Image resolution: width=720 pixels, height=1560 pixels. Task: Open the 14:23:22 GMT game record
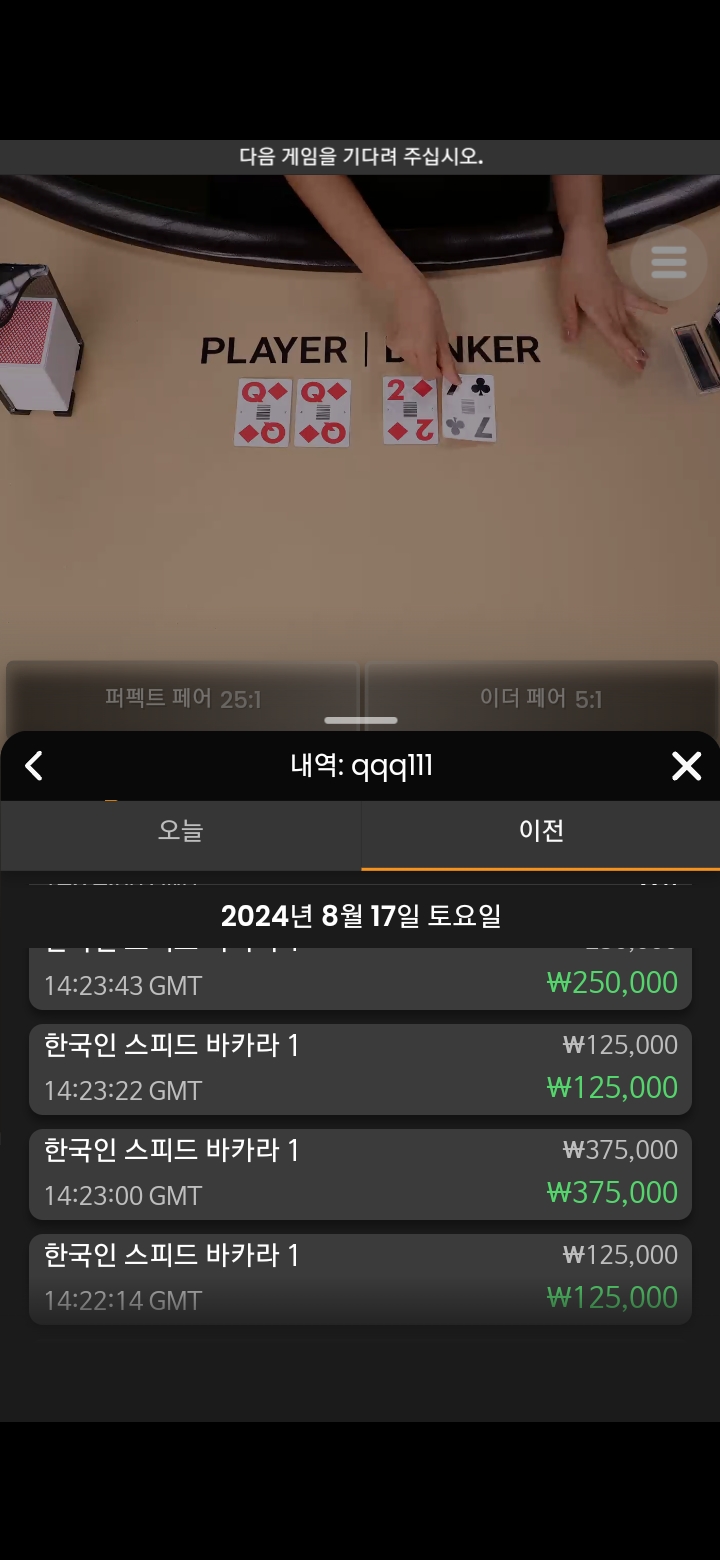tap(360, 1069)
